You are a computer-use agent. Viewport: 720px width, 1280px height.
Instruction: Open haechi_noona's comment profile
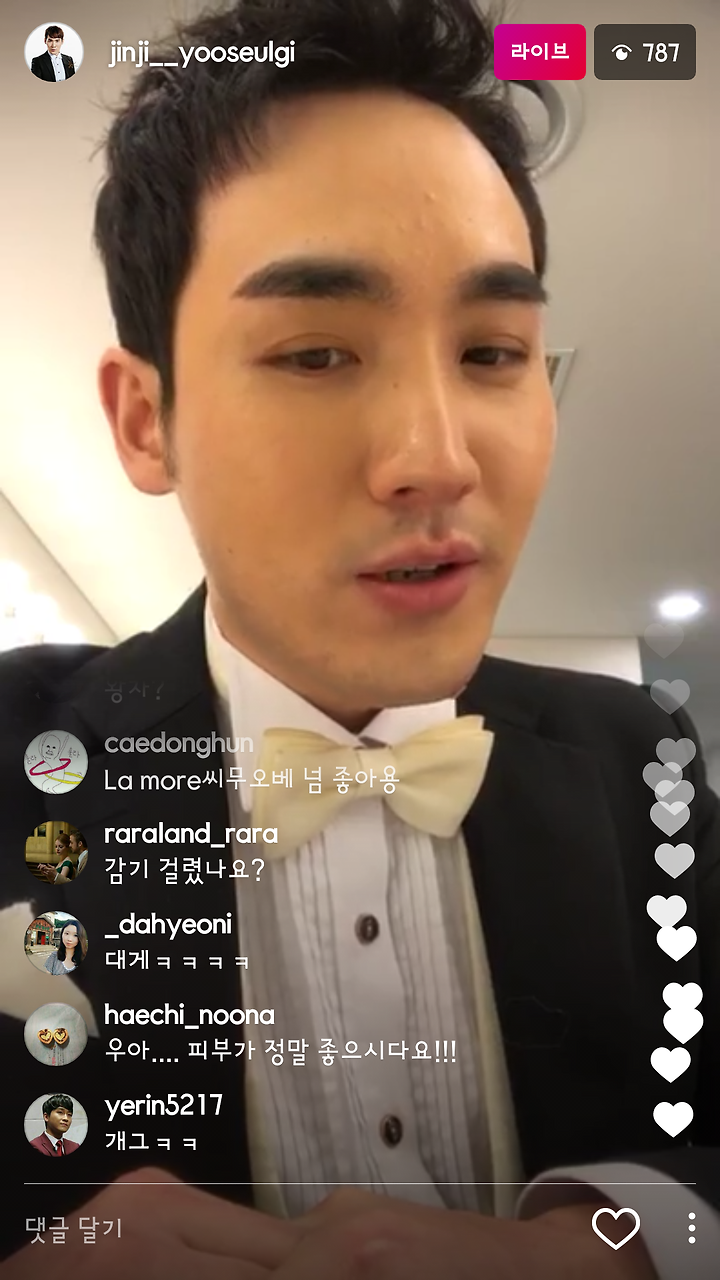point(55,1034)
